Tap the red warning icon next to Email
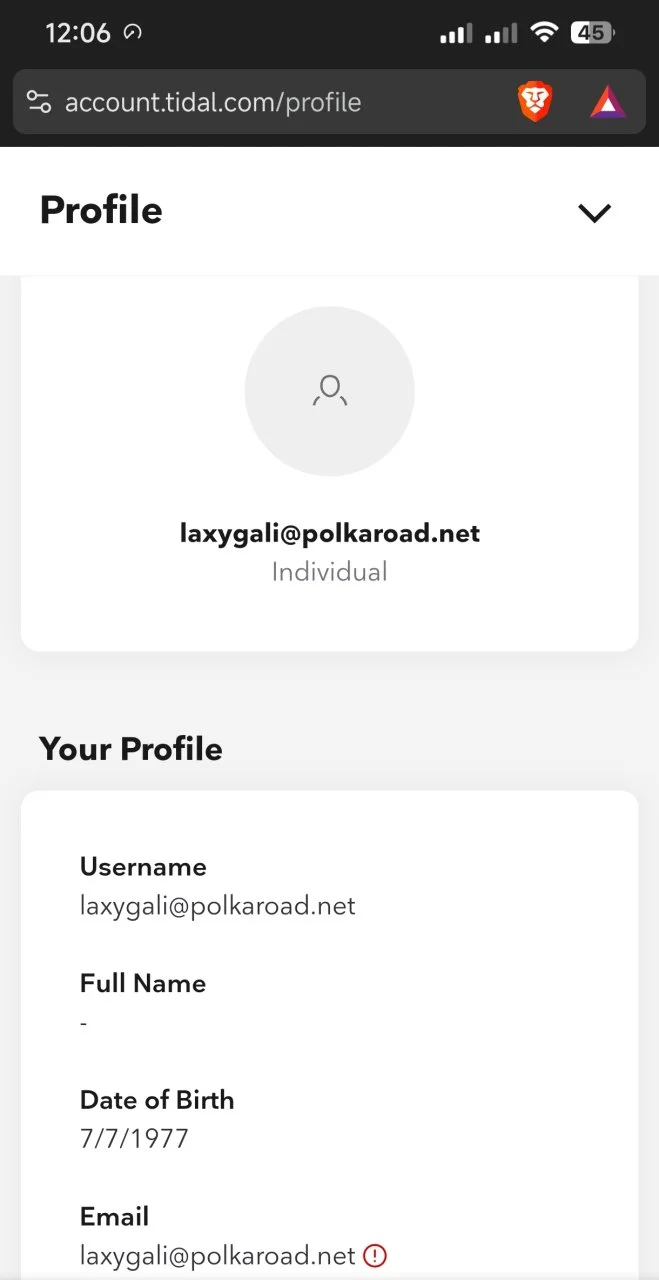 (375, 1255)
